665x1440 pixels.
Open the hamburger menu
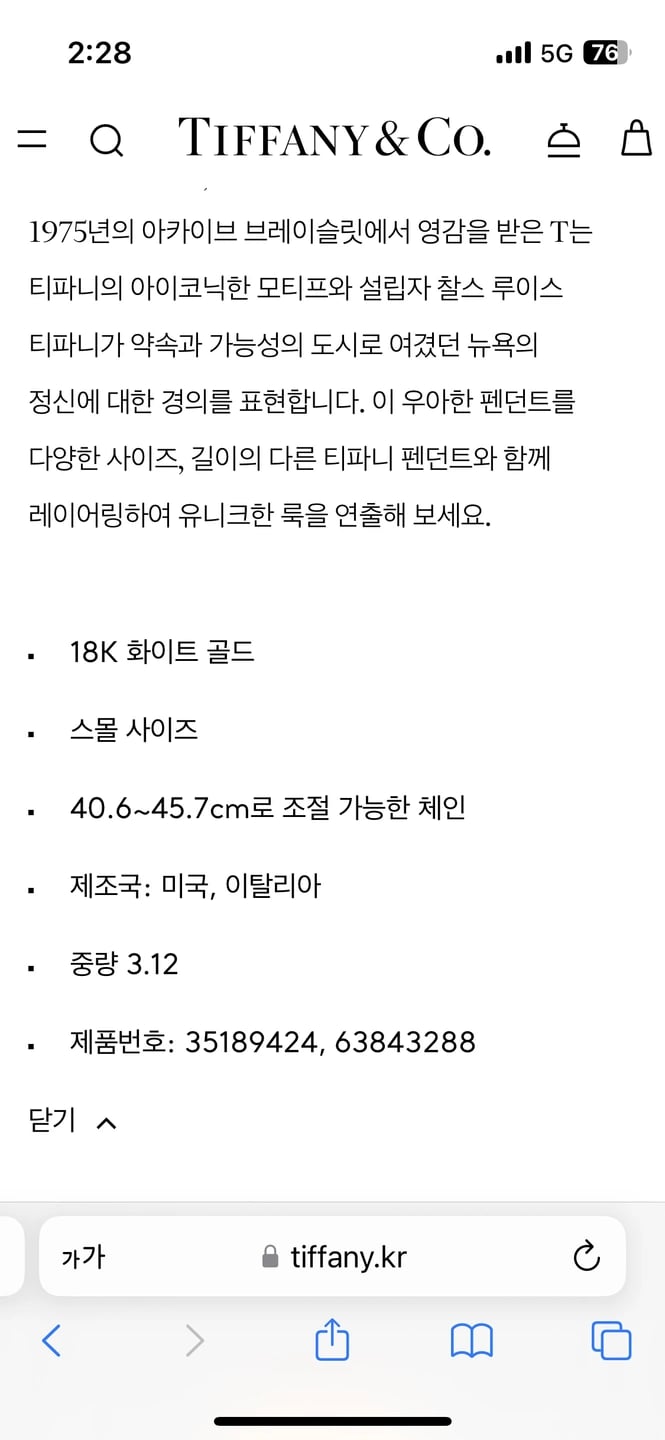click(x=32, y=139)
